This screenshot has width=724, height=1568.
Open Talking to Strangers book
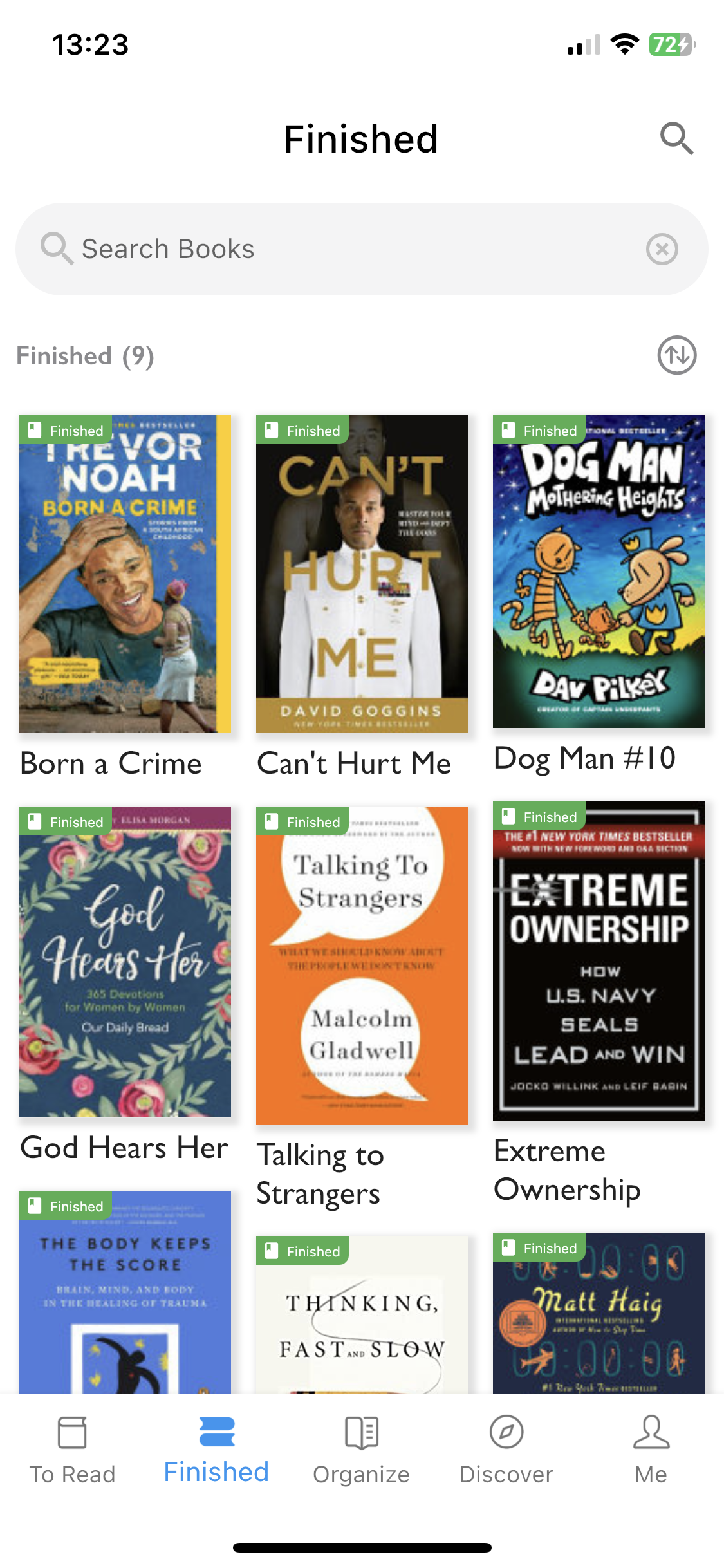click(362, 966)
